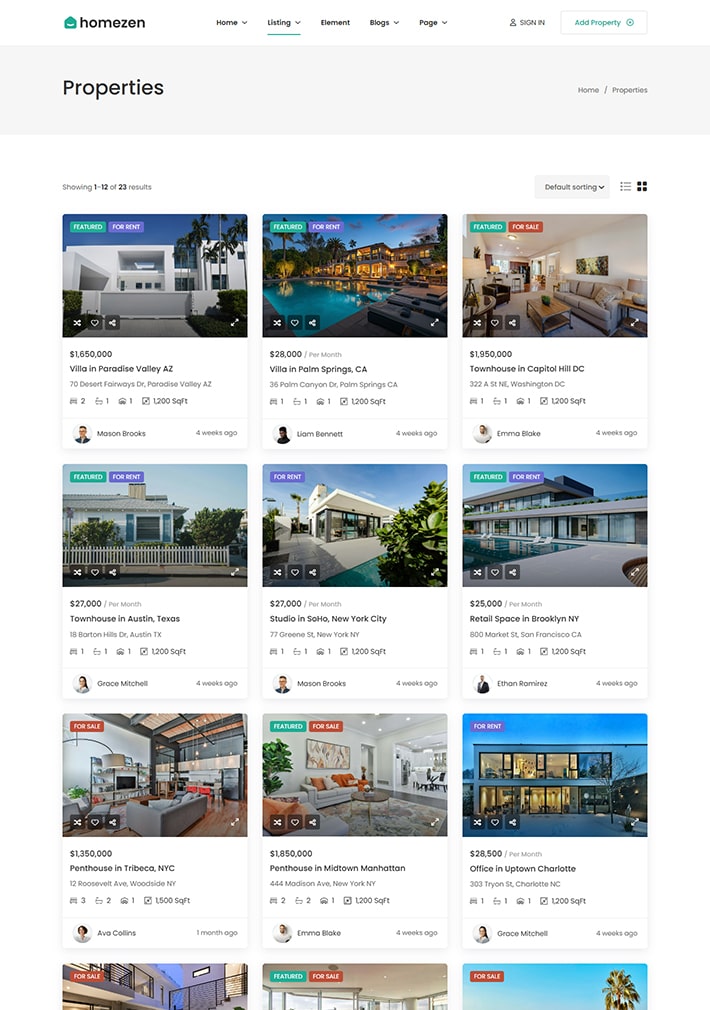Switch to grid view layout
The height and width of the screenshot is (1010, 710).
click(x=642, y=187)
